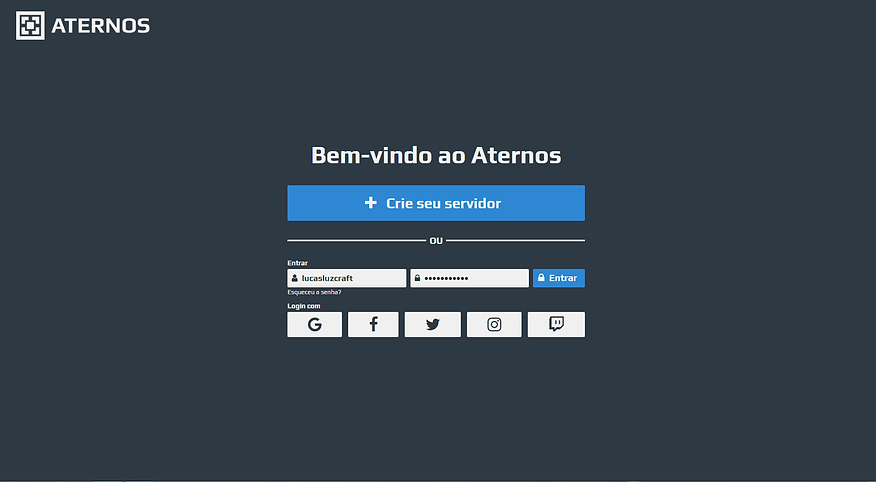Select the password field

[472, 278]
